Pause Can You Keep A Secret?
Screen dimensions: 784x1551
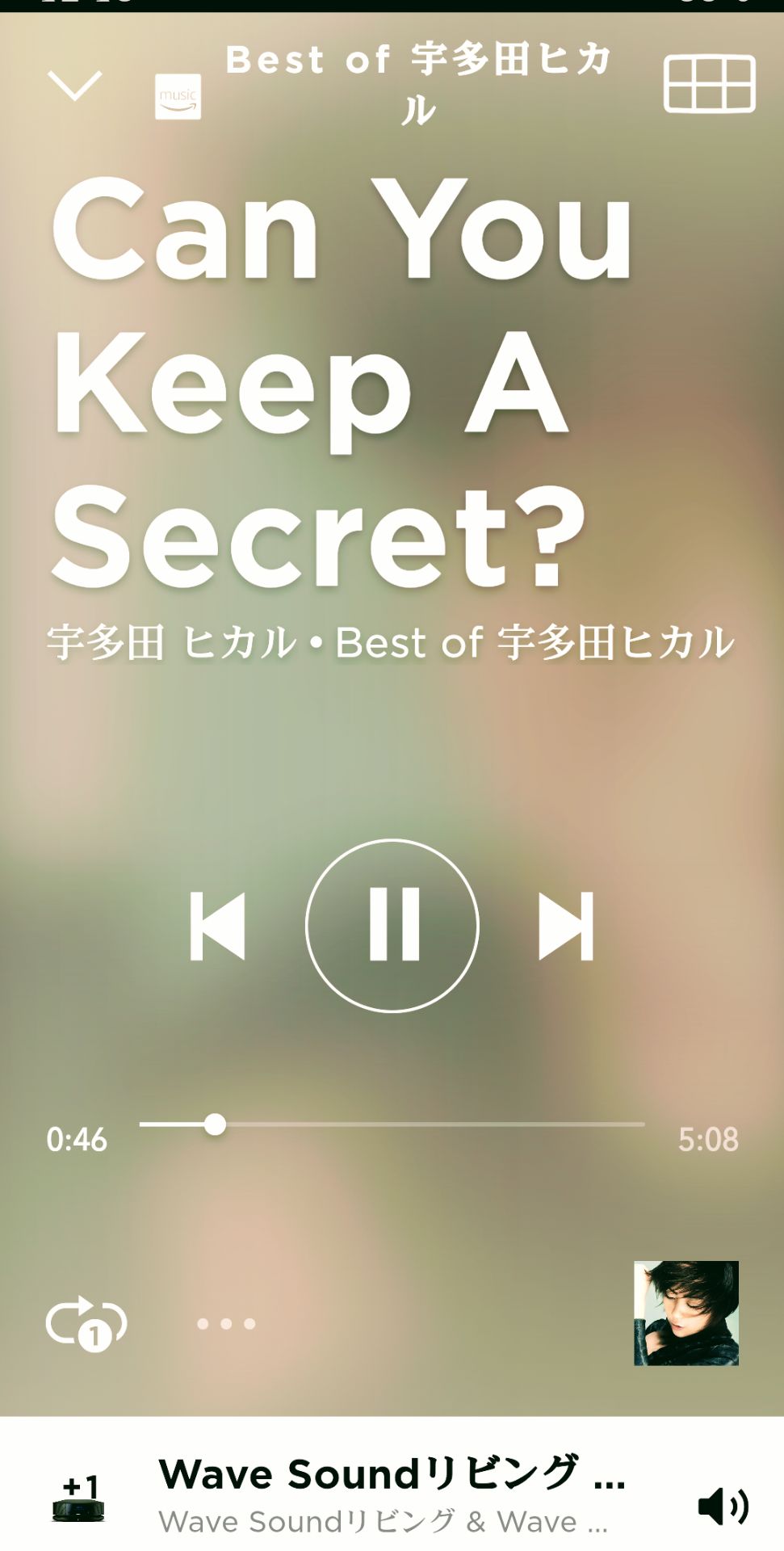click(392, 925)
